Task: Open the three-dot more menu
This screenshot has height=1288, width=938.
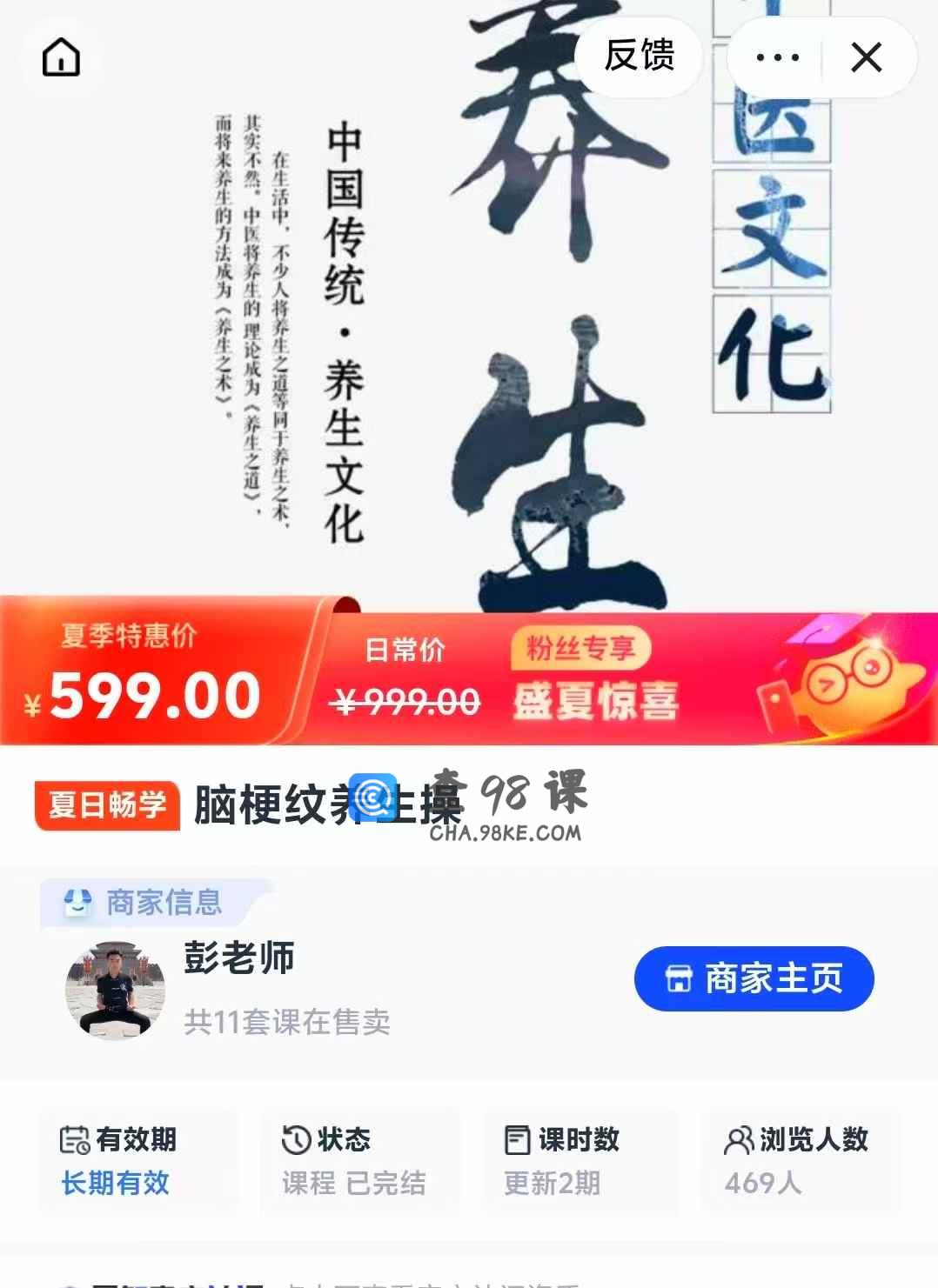Action: click(x=777, y=58)
